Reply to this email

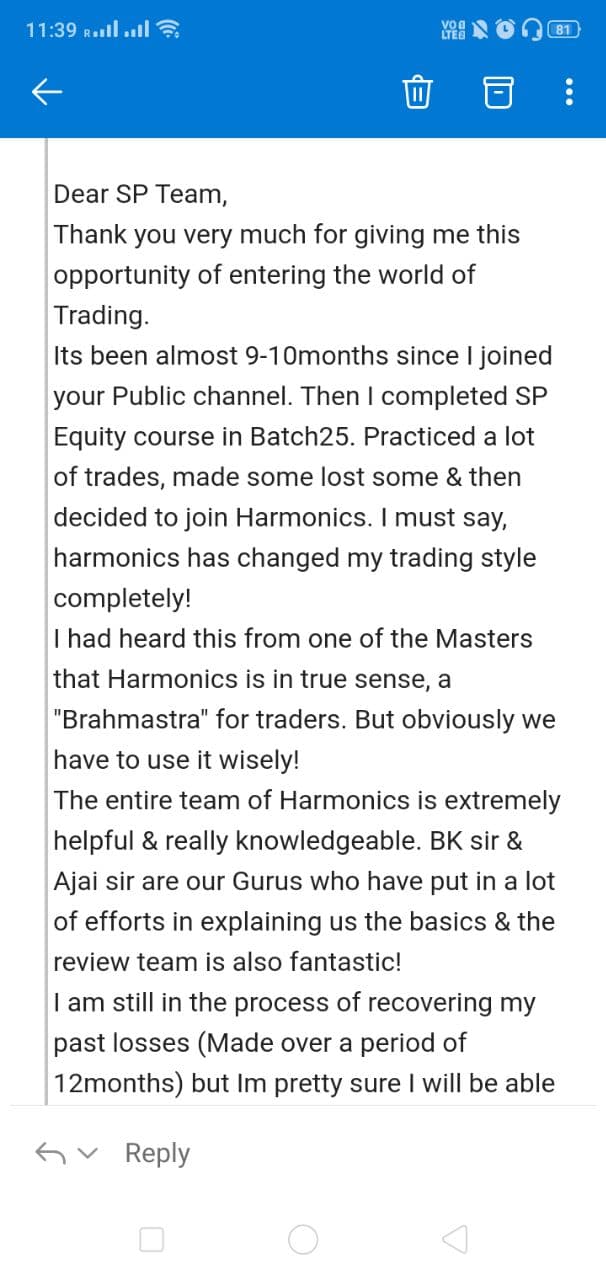point(157,1153)
